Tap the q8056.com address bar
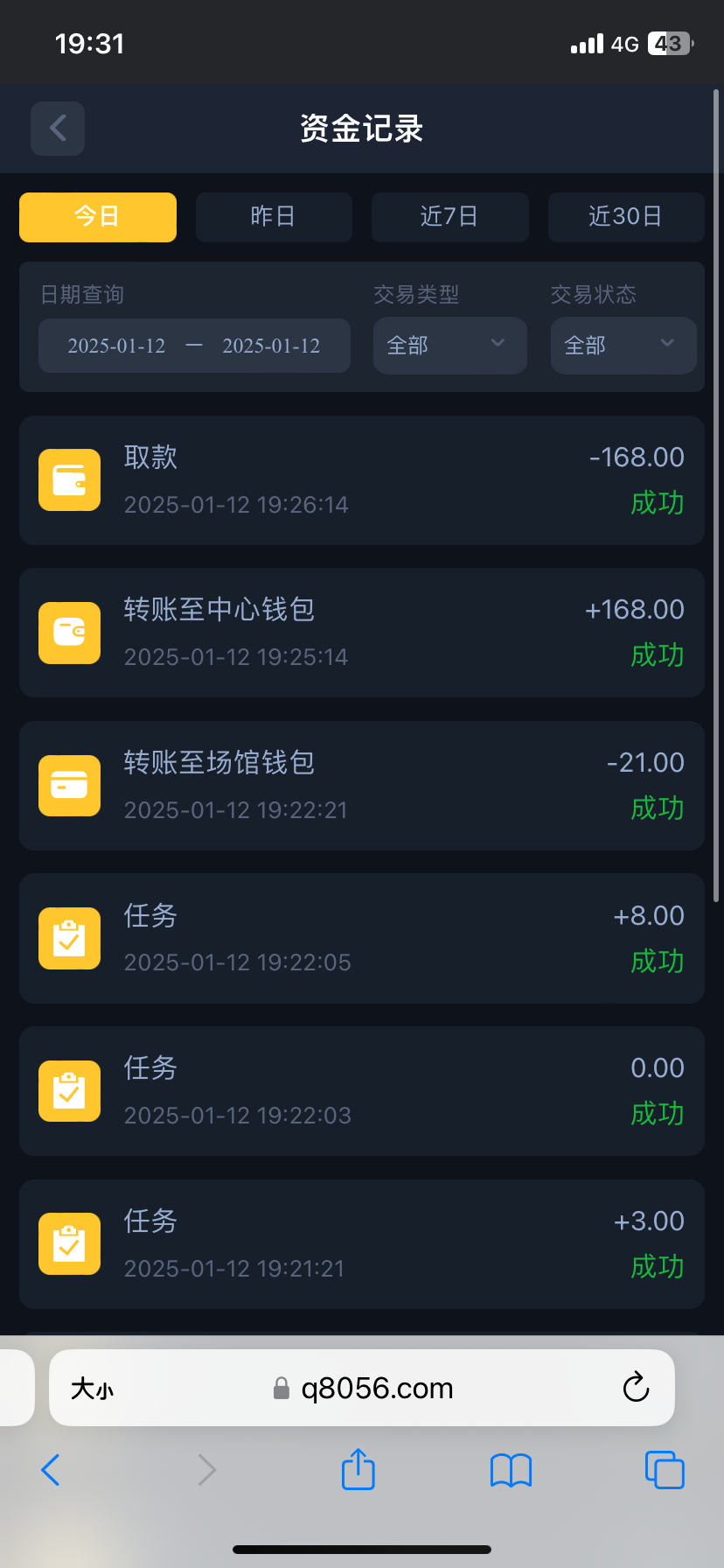Image resolution: width=724 pixels, height=1568 pixels. pyautogui.click(x=376, y=1389)
